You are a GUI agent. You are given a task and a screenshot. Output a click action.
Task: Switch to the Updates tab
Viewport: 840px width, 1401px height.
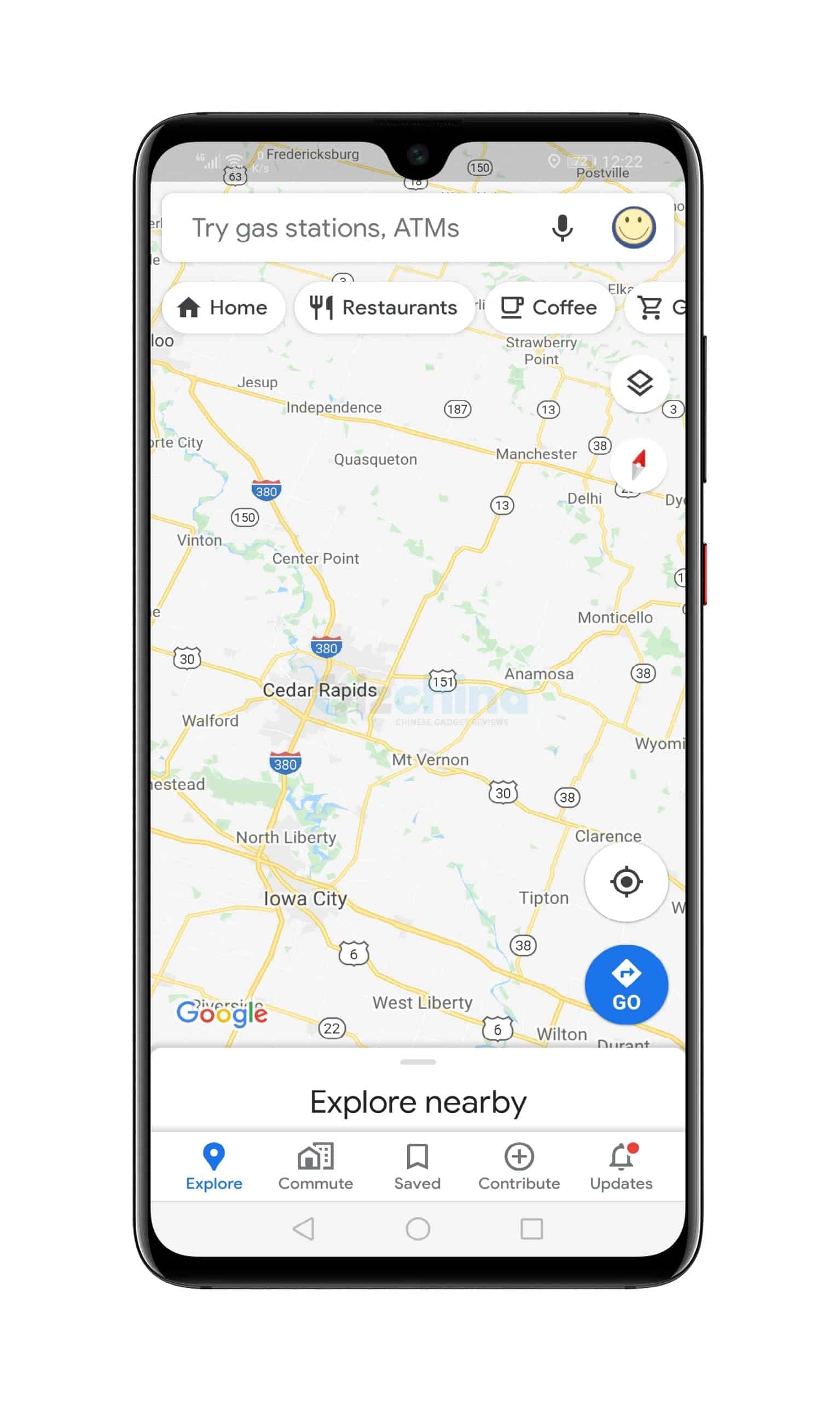coord(622,1168)
